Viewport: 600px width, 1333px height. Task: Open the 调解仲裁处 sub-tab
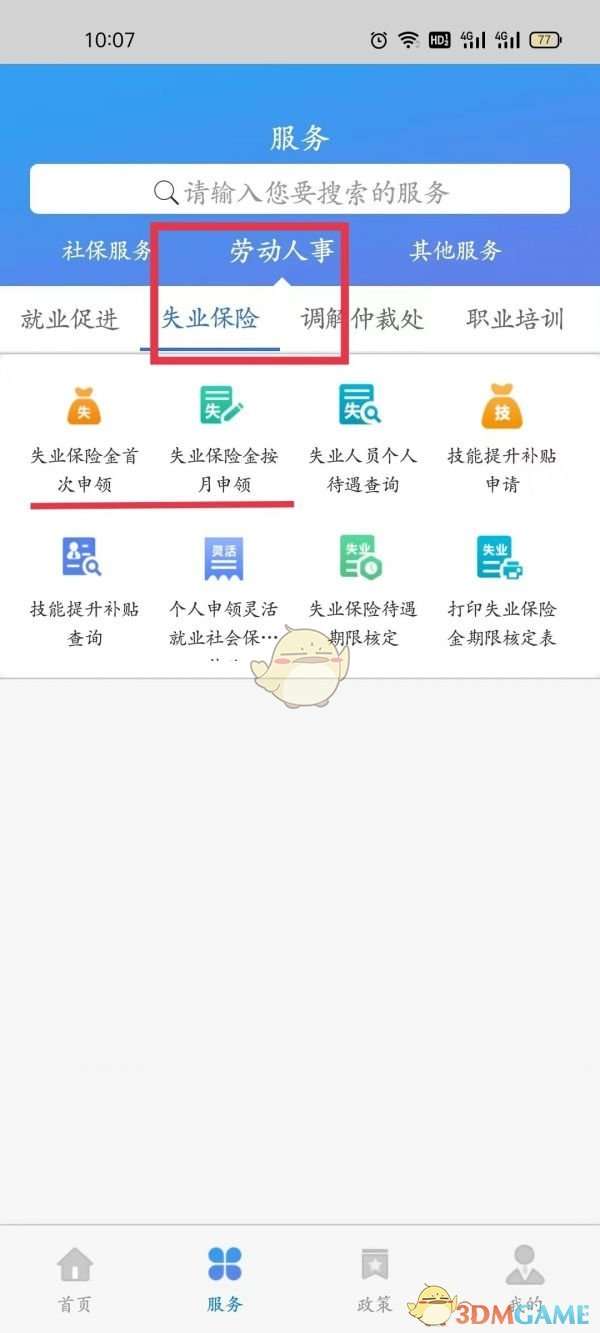pos(362,319)
